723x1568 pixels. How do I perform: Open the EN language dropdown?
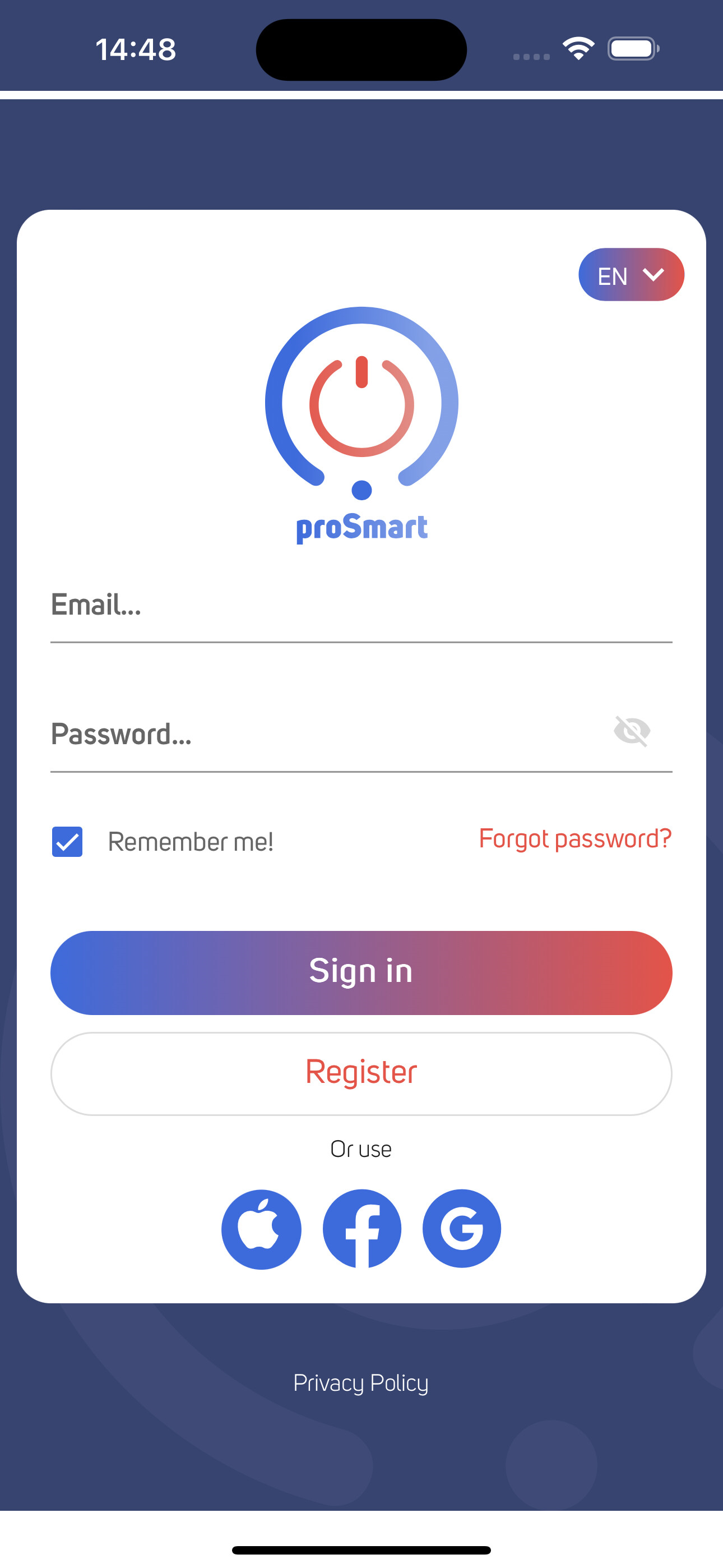point(631,275)
